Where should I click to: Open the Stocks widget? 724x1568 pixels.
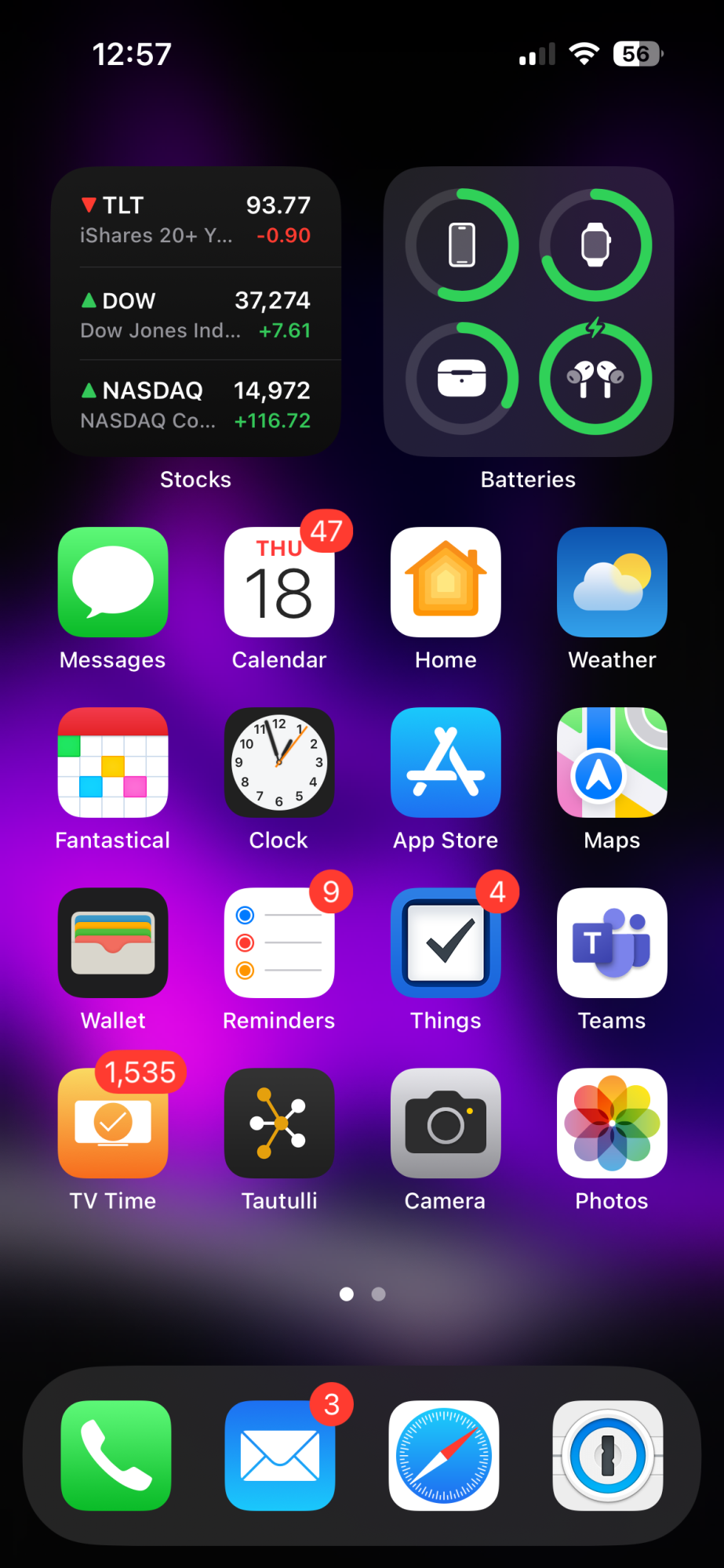pyautogui.click(x=196, y=311)
